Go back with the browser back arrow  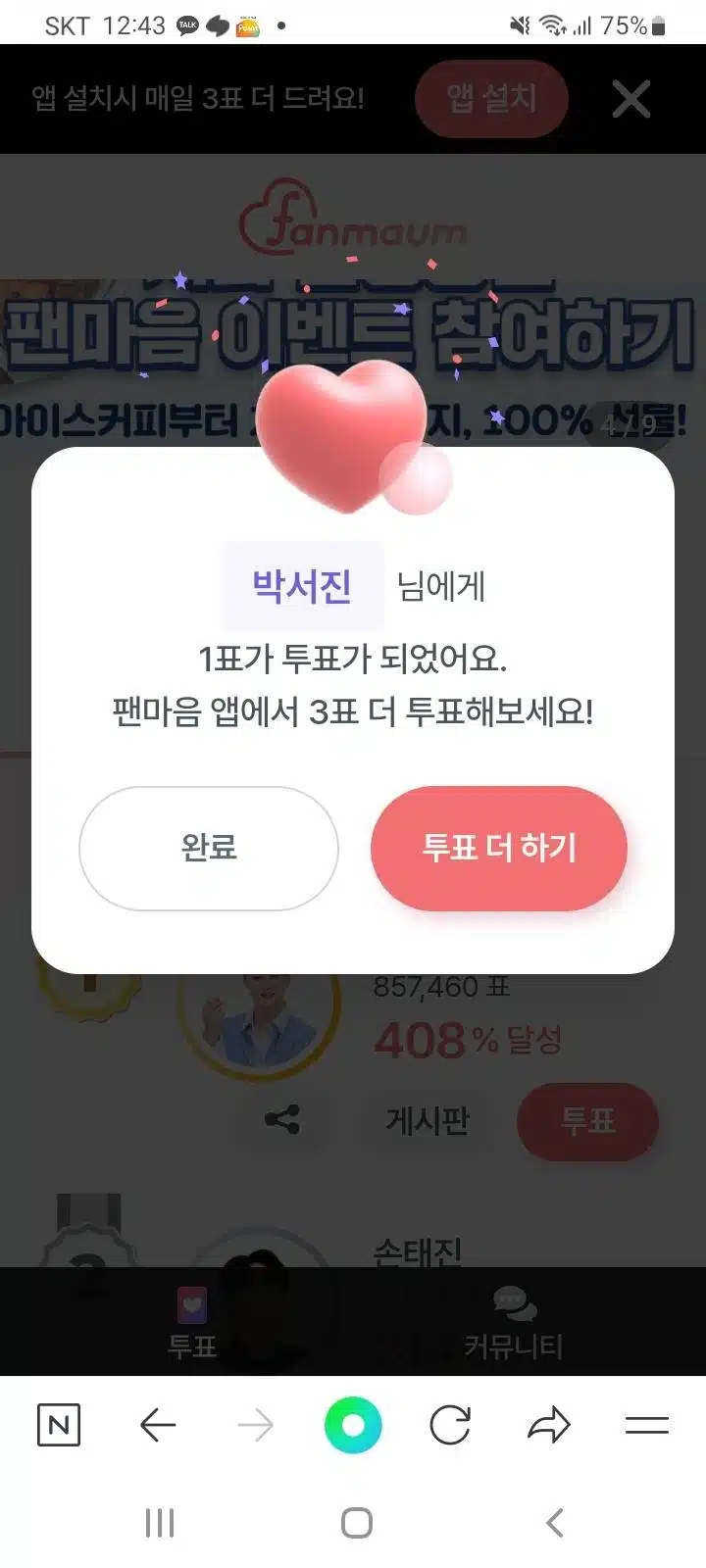158,1425
